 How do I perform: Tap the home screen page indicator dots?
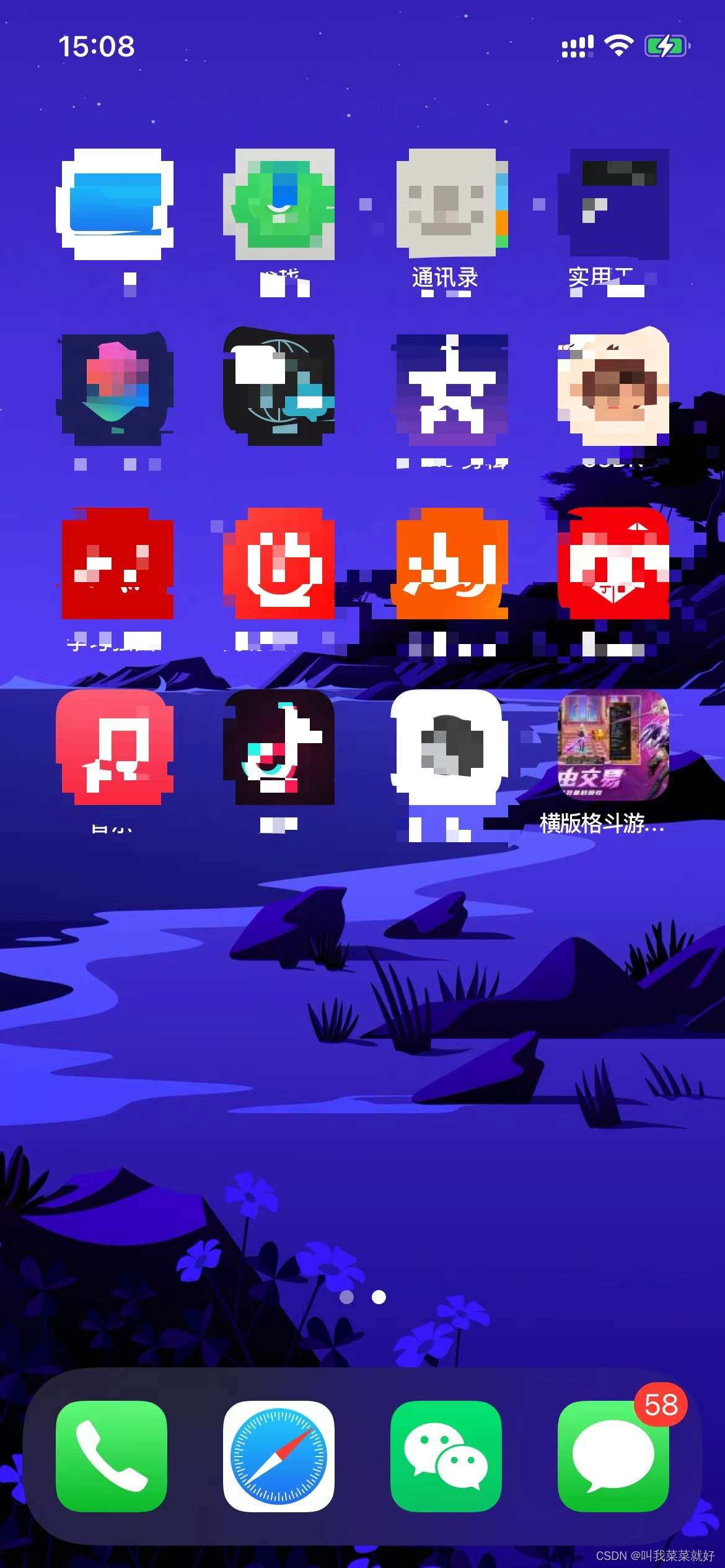[x=363, y=1297]
